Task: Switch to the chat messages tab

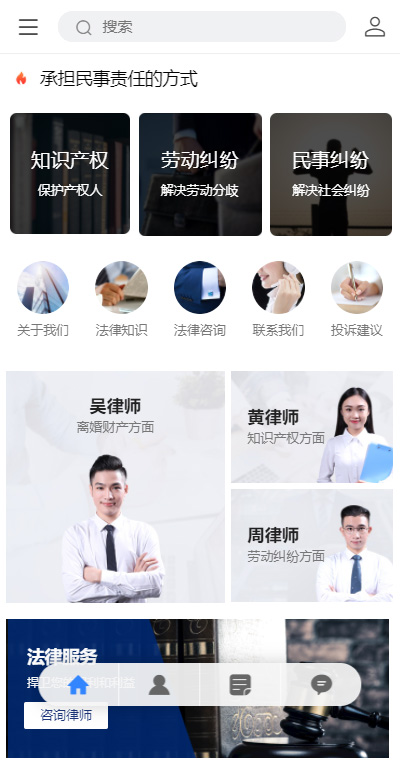Action: pyautogui.click(x=321, y=685)
